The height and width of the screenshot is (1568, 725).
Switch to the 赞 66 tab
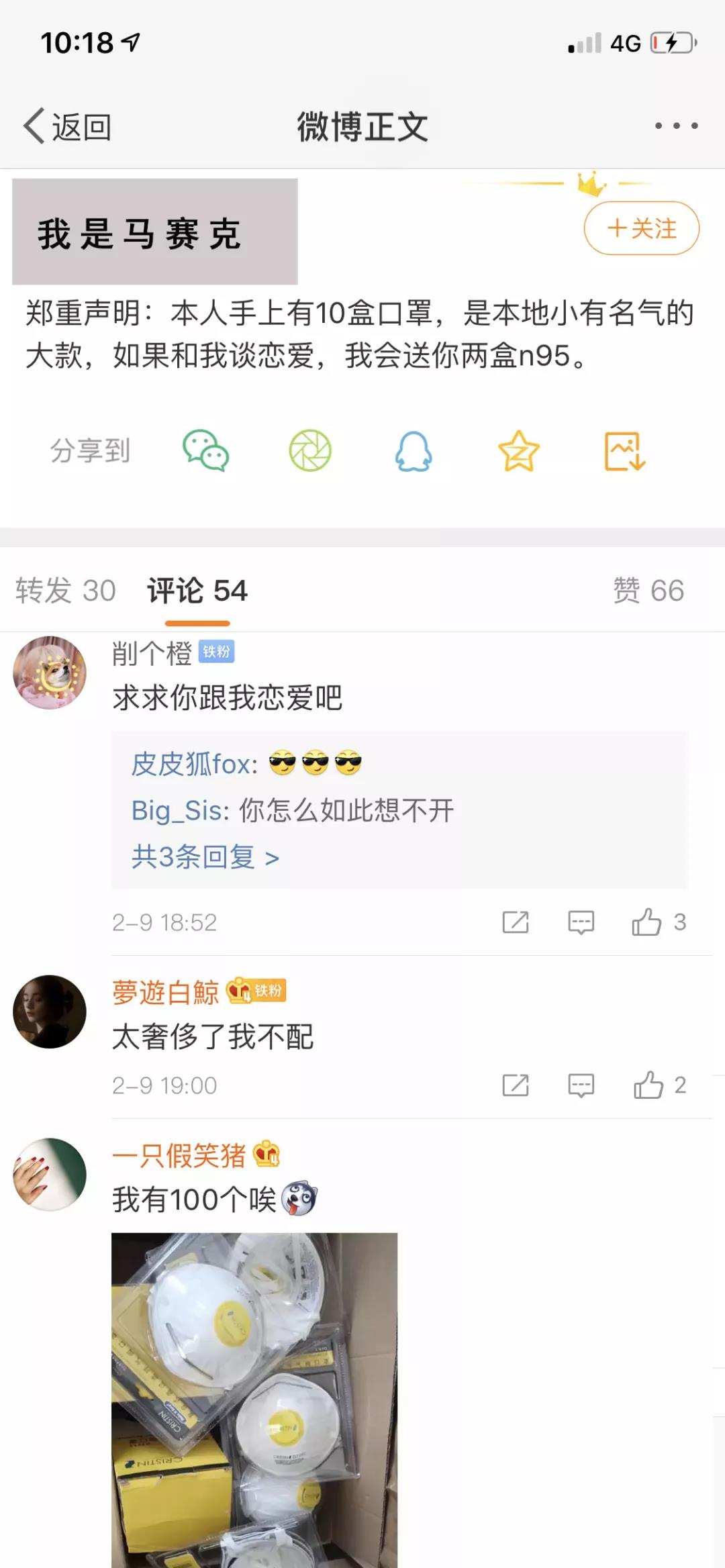(x=648, y=591)
